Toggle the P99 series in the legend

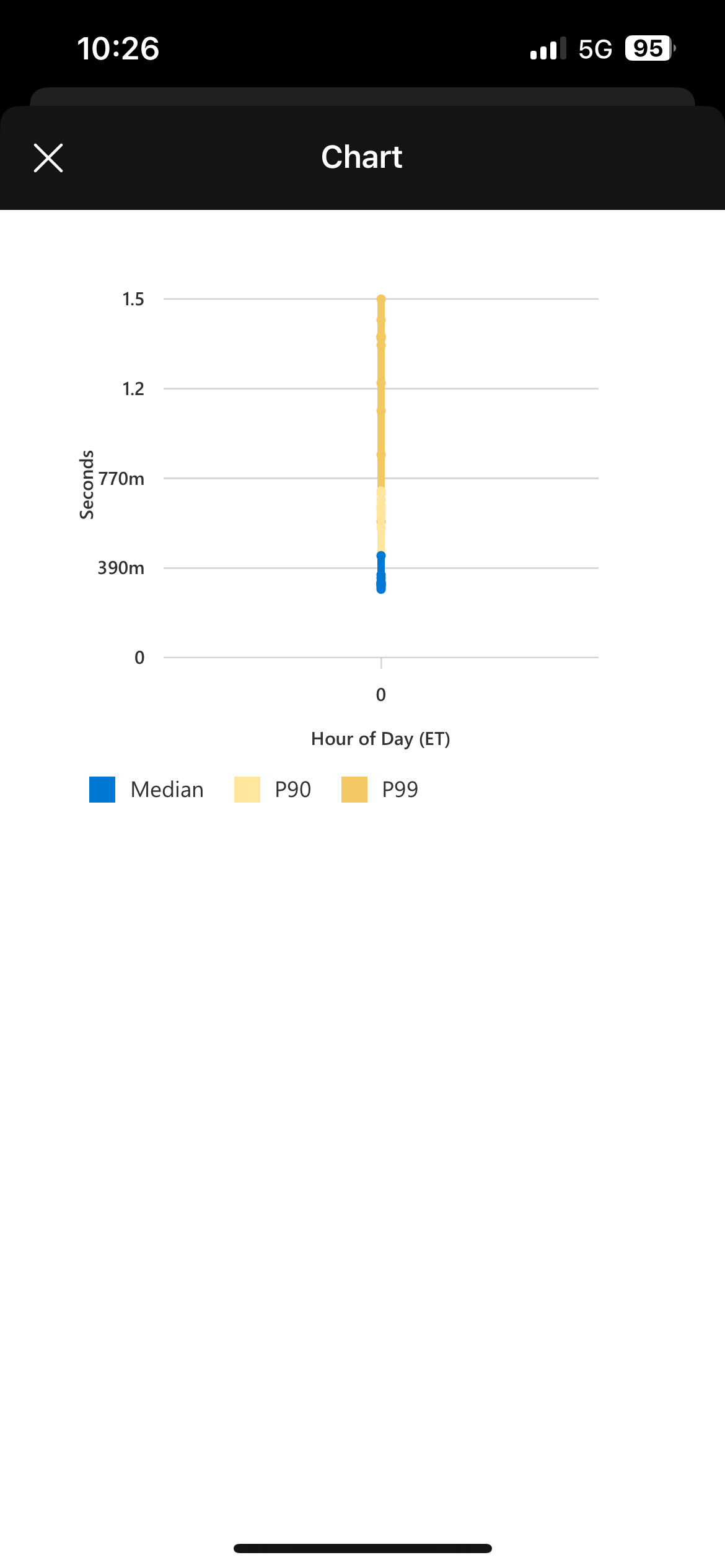pyautogui.click(x=380, y=790)
